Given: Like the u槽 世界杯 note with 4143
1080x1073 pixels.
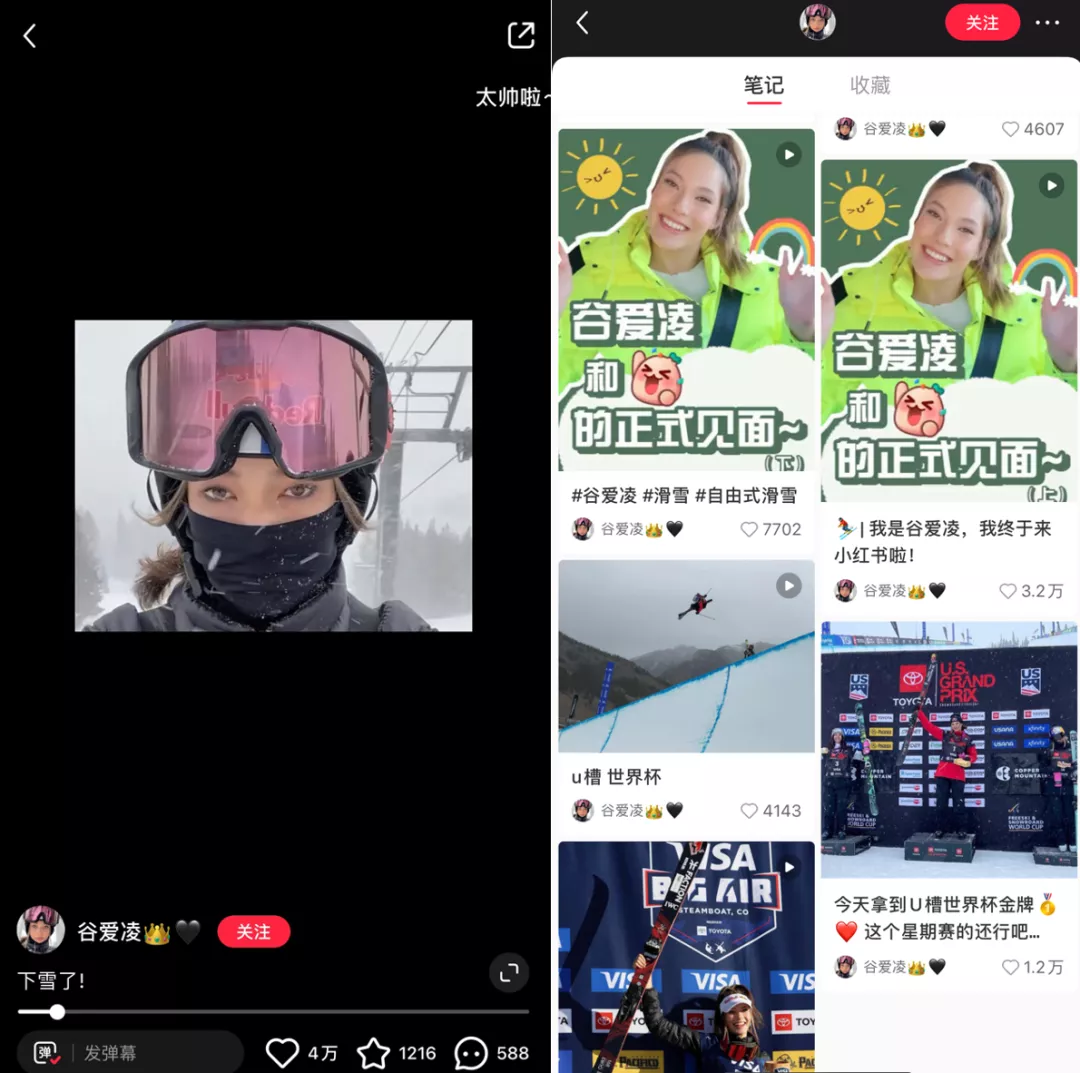Looking at the screenshot, I should (x=749, y=811).
